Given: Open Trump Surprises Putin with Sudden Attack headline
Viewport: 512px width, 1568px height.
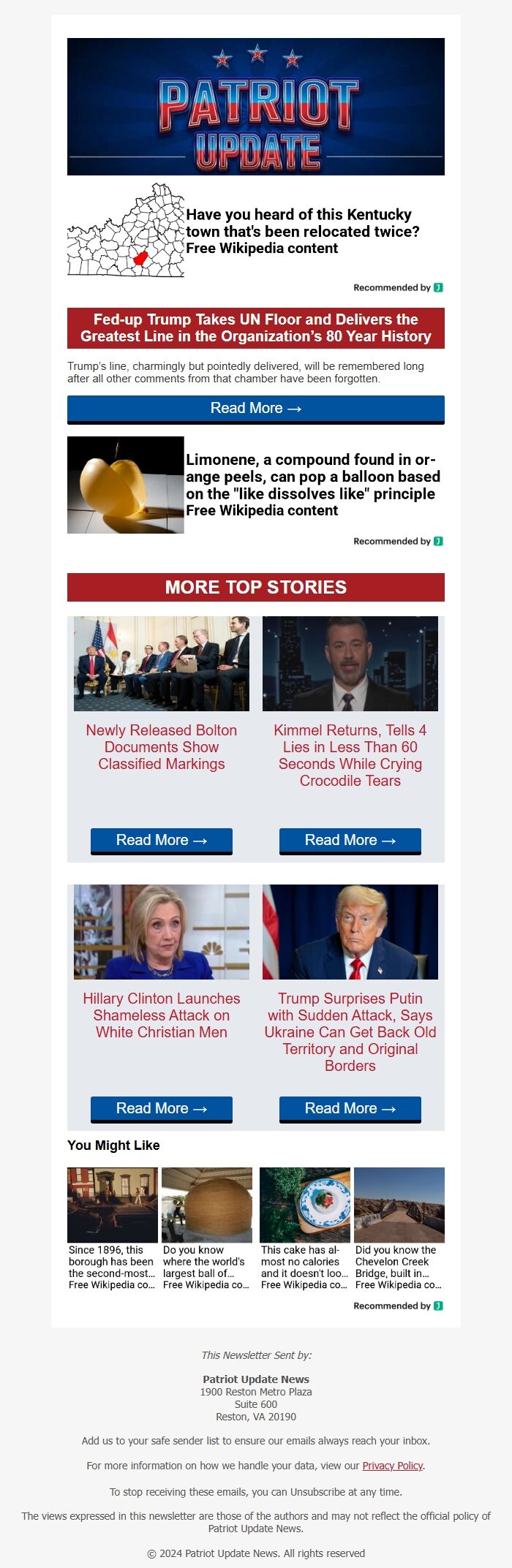Looking at the screenshot, I should click(350, 1031).
